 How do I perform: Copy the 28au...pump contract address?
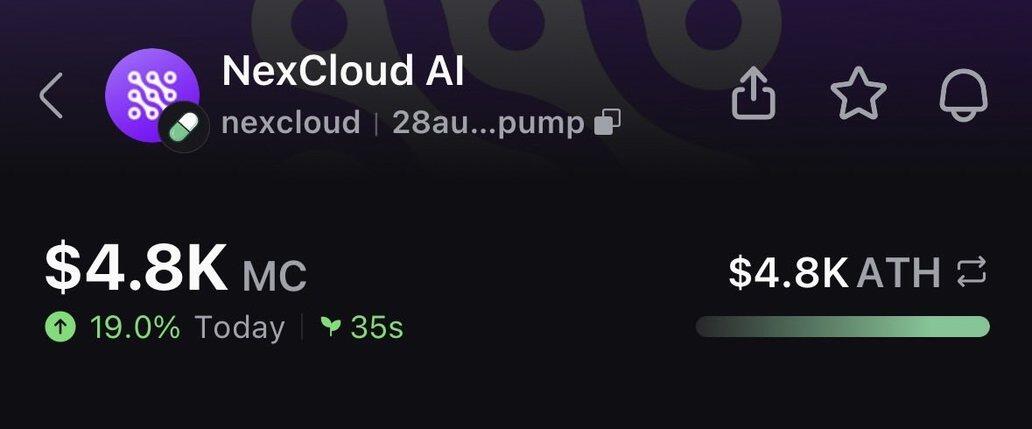click(x=607, y=123)
